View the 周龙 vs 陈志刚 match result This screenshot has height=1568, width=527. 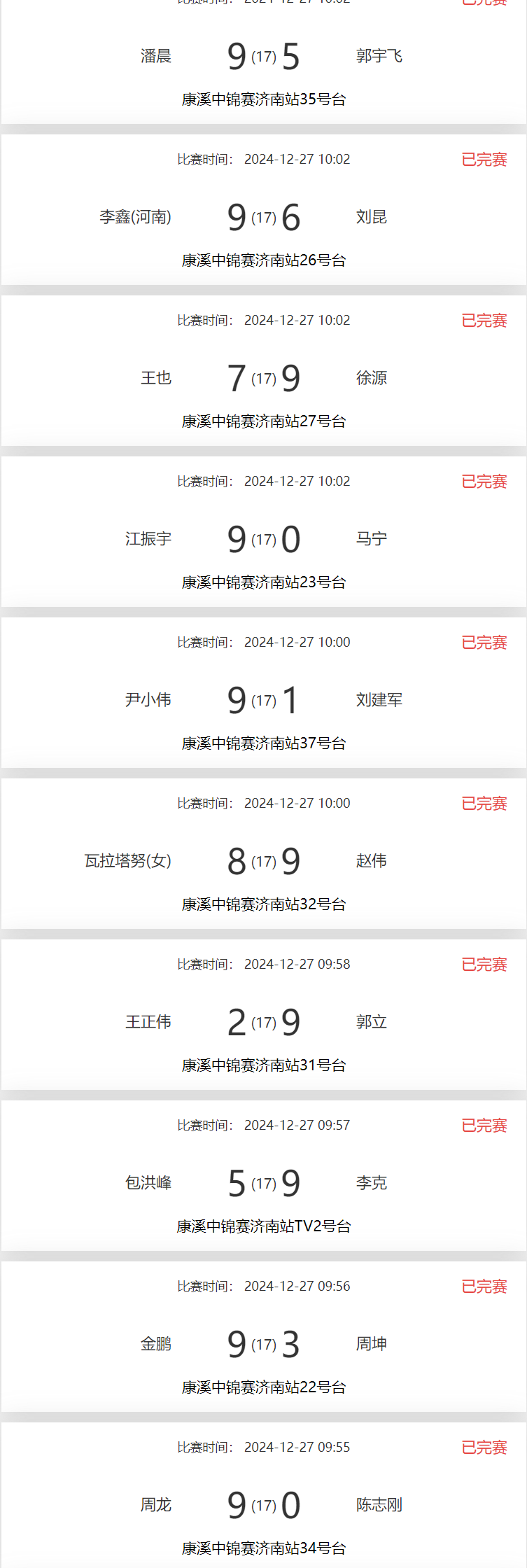point(264,1505)
